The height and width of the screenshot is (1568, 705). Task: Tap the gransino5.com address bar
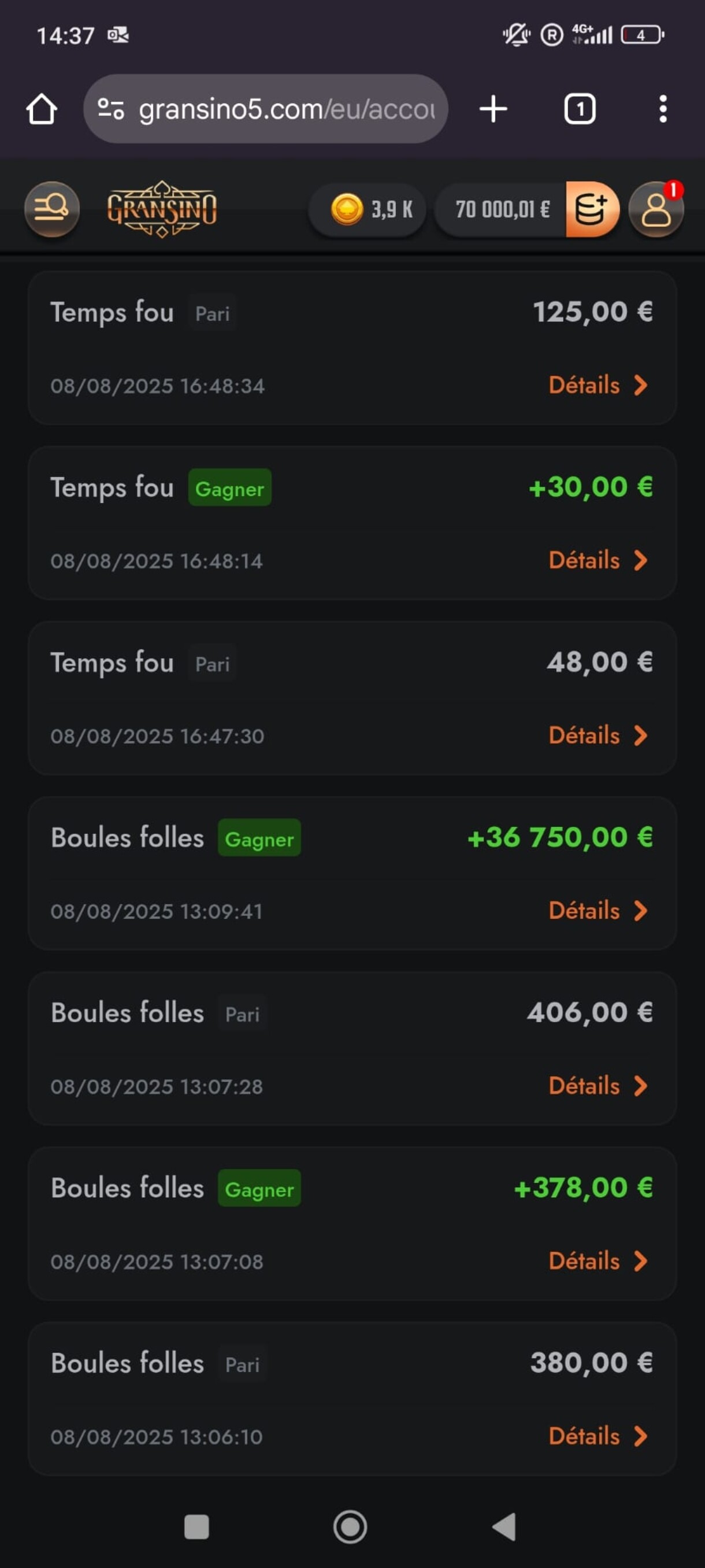(x=265, y=109)
